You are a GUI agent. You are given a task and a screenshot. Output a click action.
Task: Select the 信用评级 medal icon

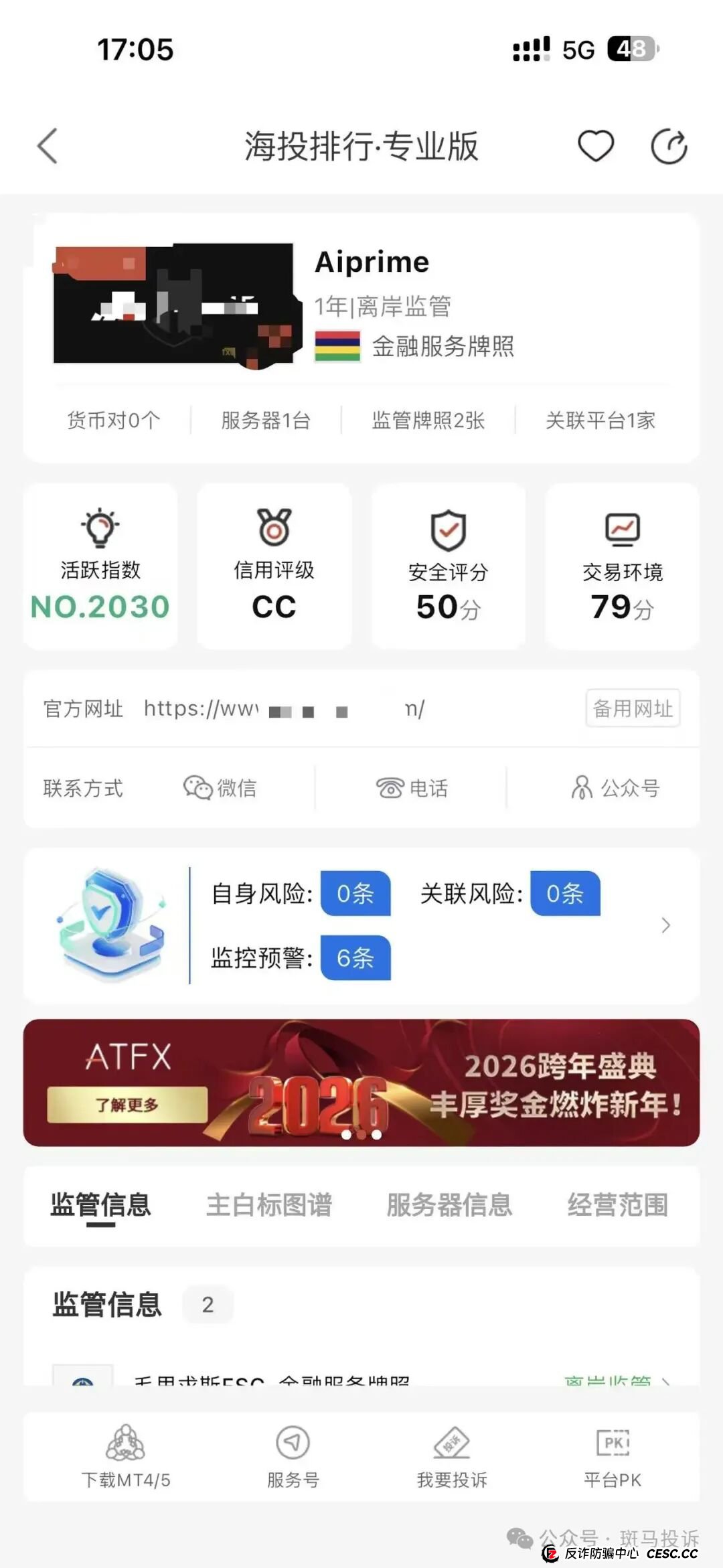(x=274, y=528)
